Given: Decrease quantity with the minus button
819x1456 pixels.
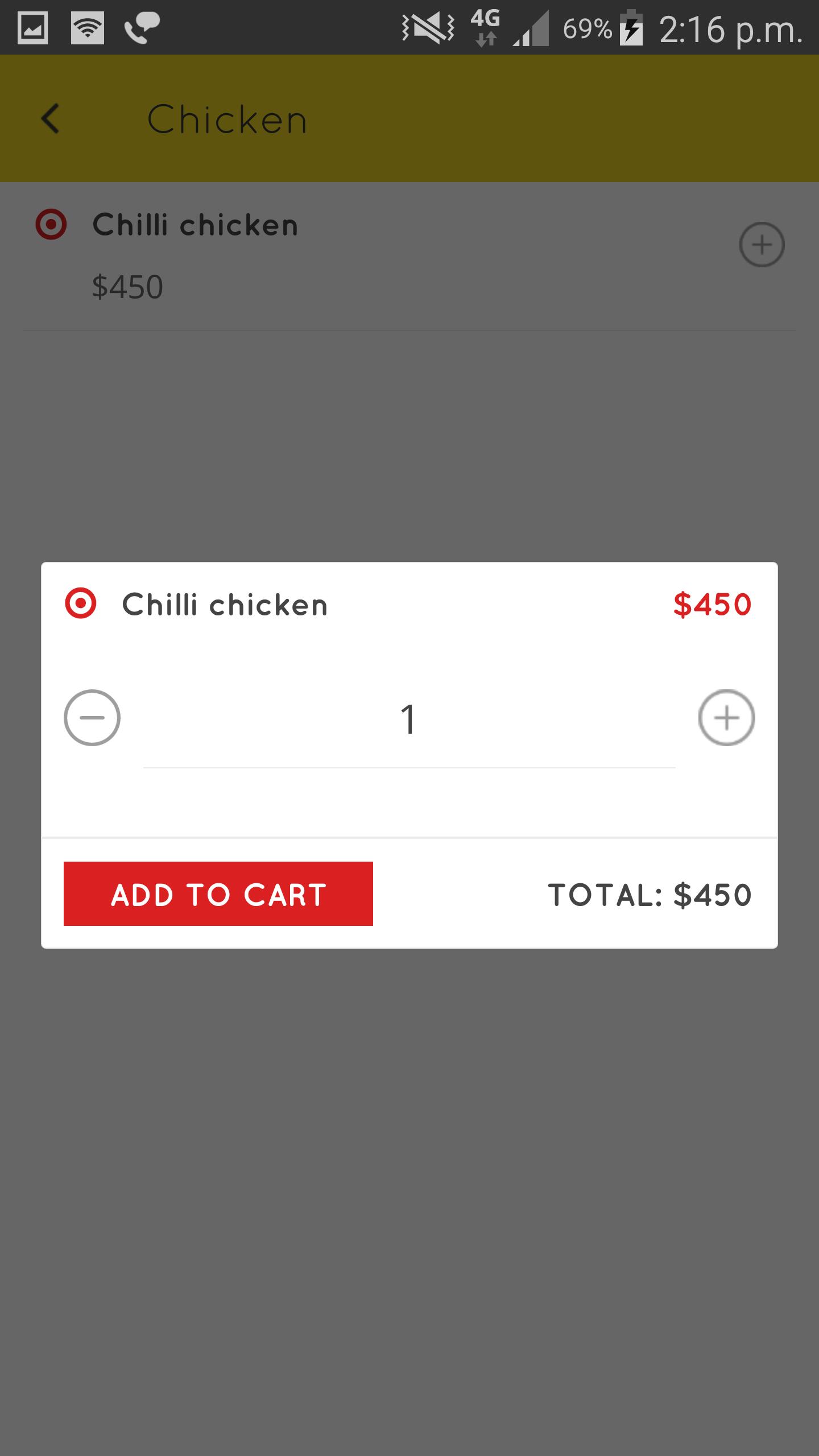Looking at the screenshot, I should tap(92, 718).
